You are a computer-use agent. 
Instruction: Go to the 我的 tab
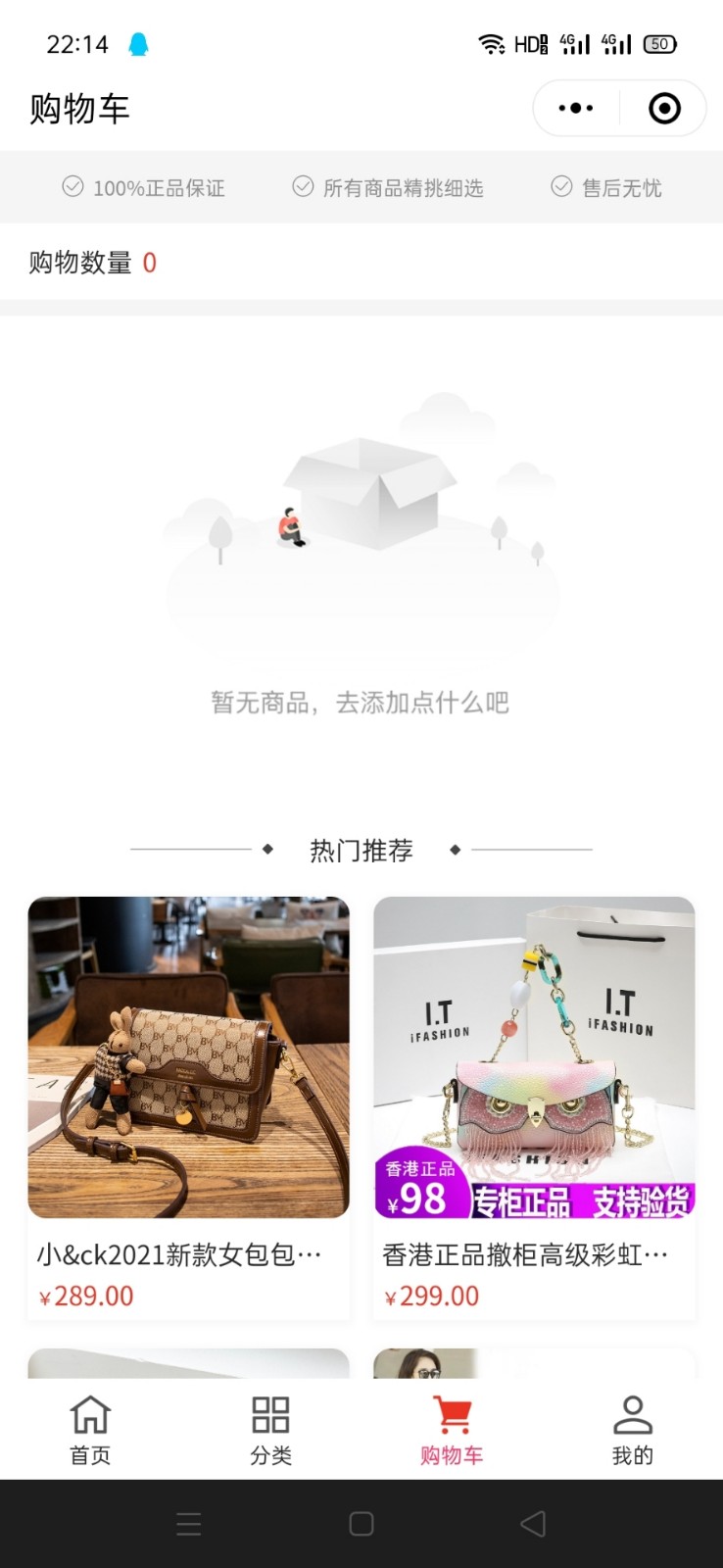(633, 1431)
